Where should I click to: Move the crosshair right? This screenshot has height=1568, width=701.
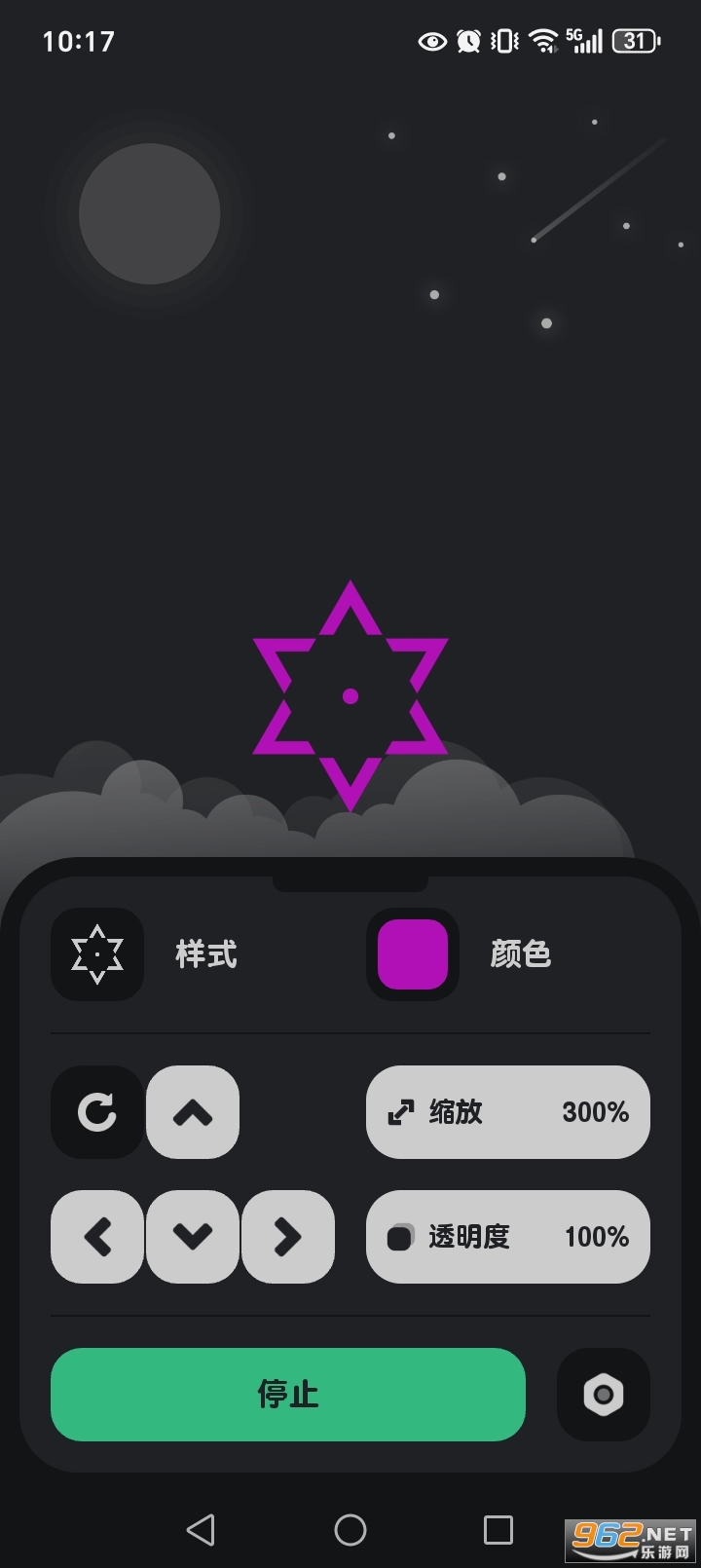[x=288, y=1237]
